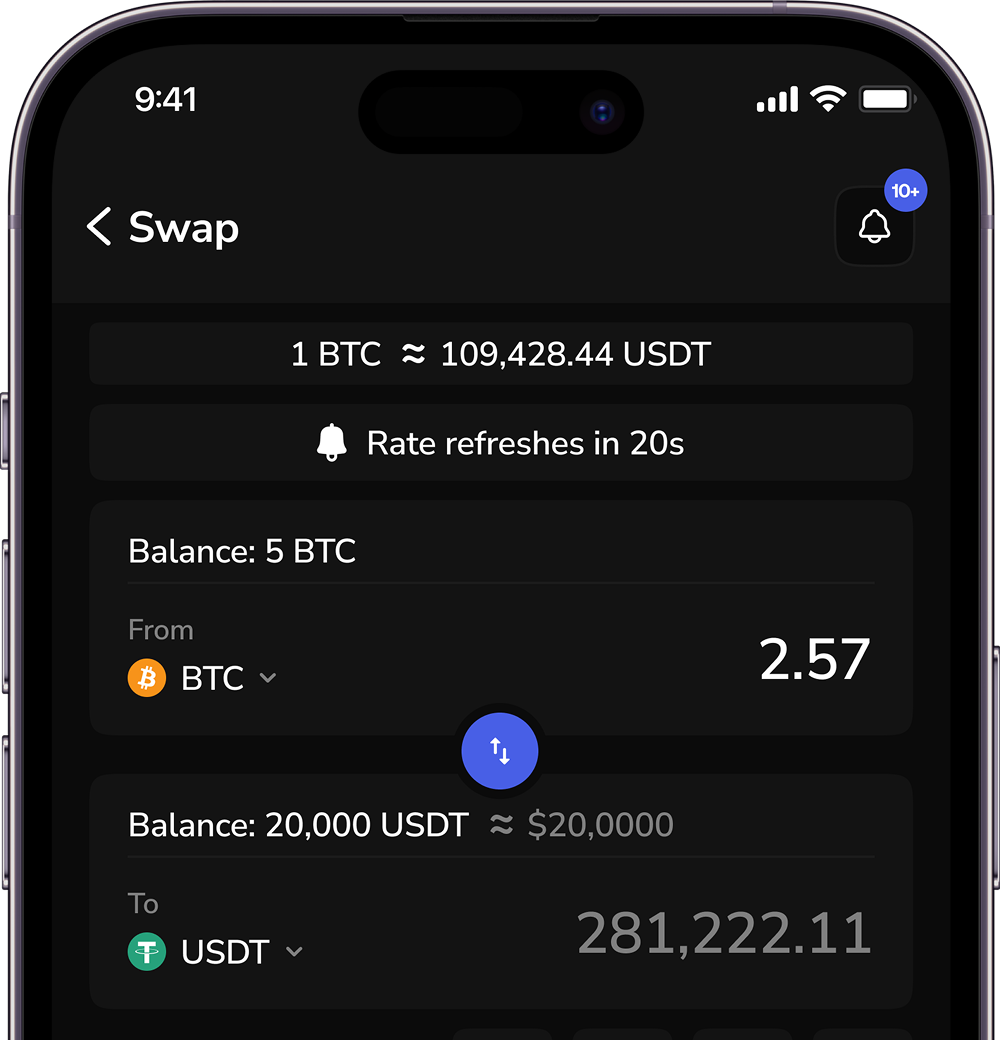The image size is (1000, 1040).
Task: Select the 2.57 BTC amount field
Action: [814, 658]
